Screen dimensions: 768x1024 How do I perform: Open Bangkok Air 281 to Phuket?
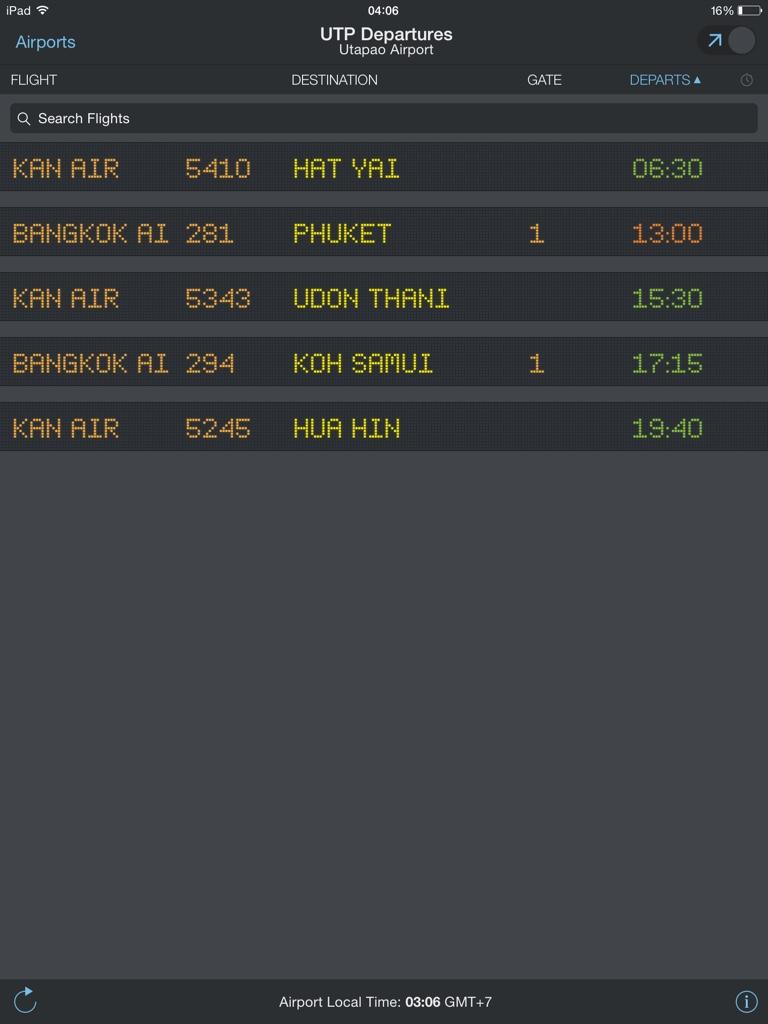point(384,233)
